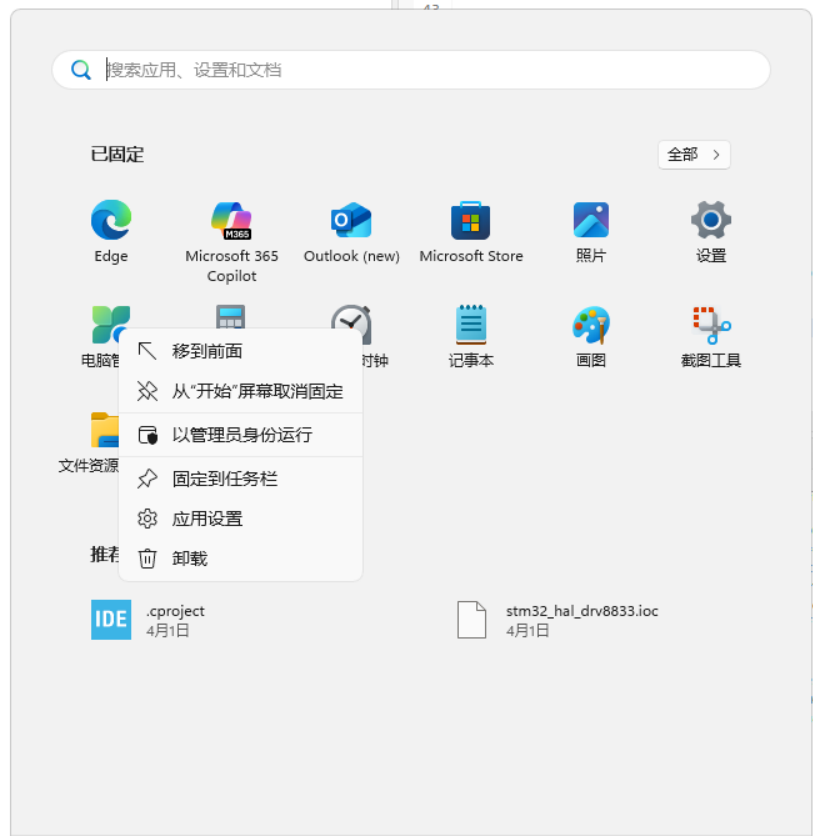This screenshot has height=836, width=813.
Task: Open the 照片 photos app
Action: click(x=591, y=231)
